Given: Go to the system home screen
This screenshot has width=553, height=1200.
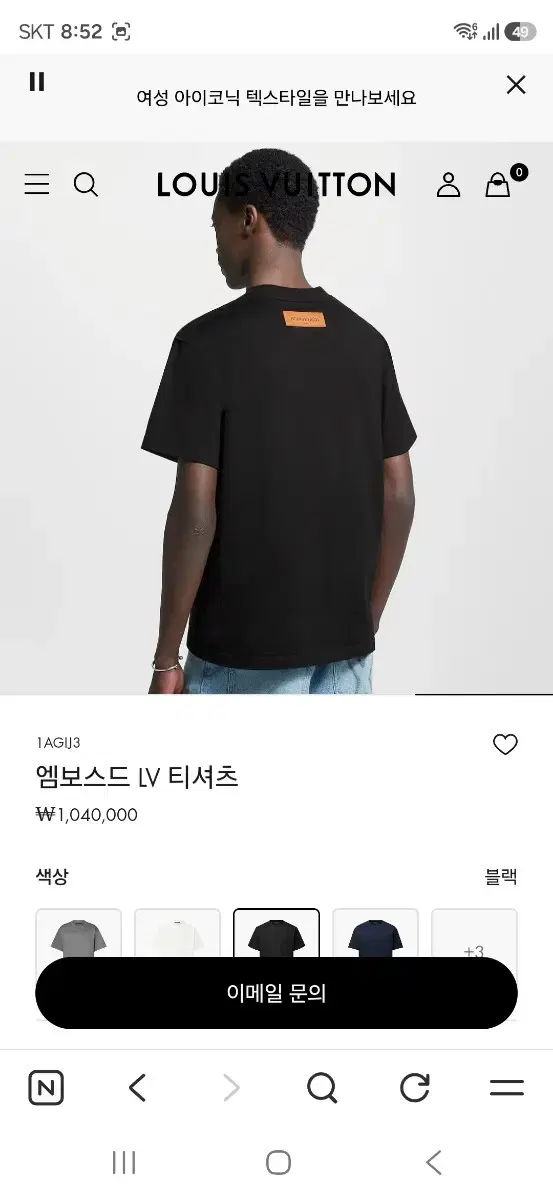Looking at the screenshot, I should [x=278, y=1162].
